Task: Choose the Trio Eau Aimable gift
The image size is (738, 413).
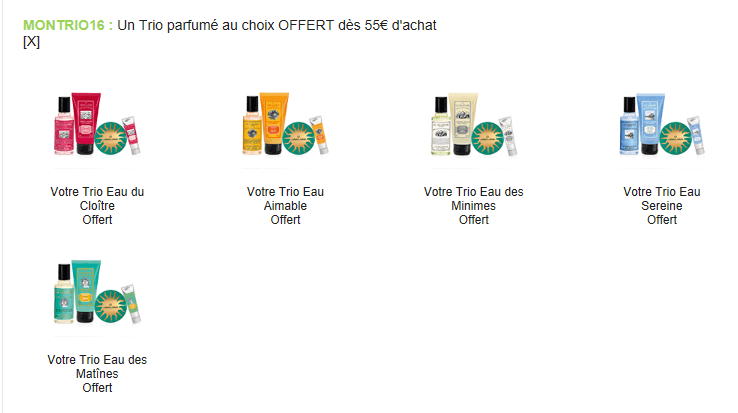Action: tap(286, 125)
